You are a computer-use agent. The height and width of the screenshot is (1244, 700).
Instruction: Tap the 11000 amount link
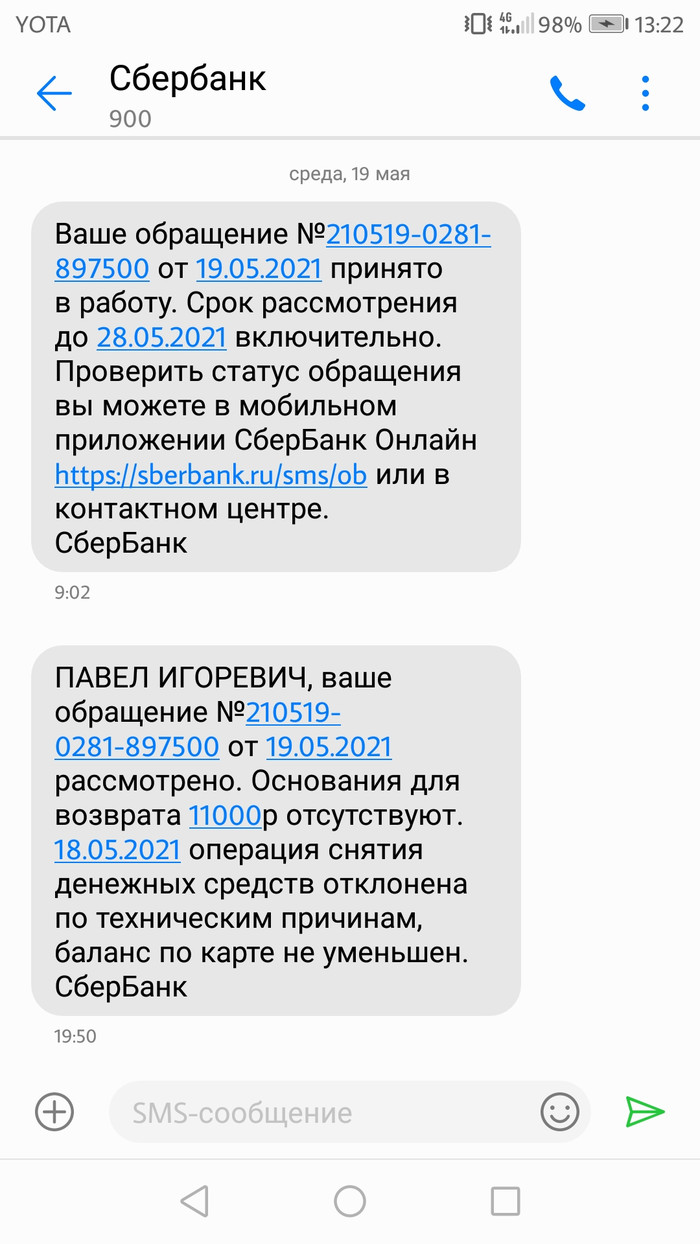225,817
